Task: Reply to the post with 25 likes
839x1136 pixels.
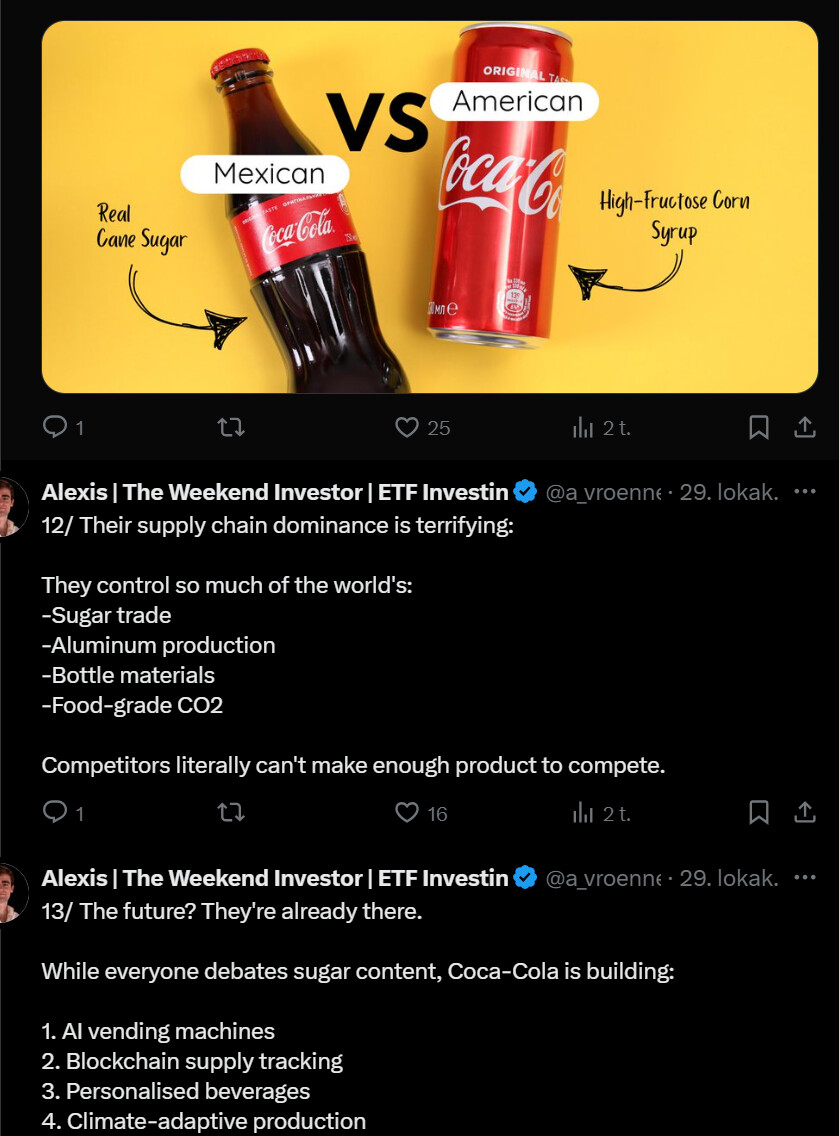Action: [54, 428]
